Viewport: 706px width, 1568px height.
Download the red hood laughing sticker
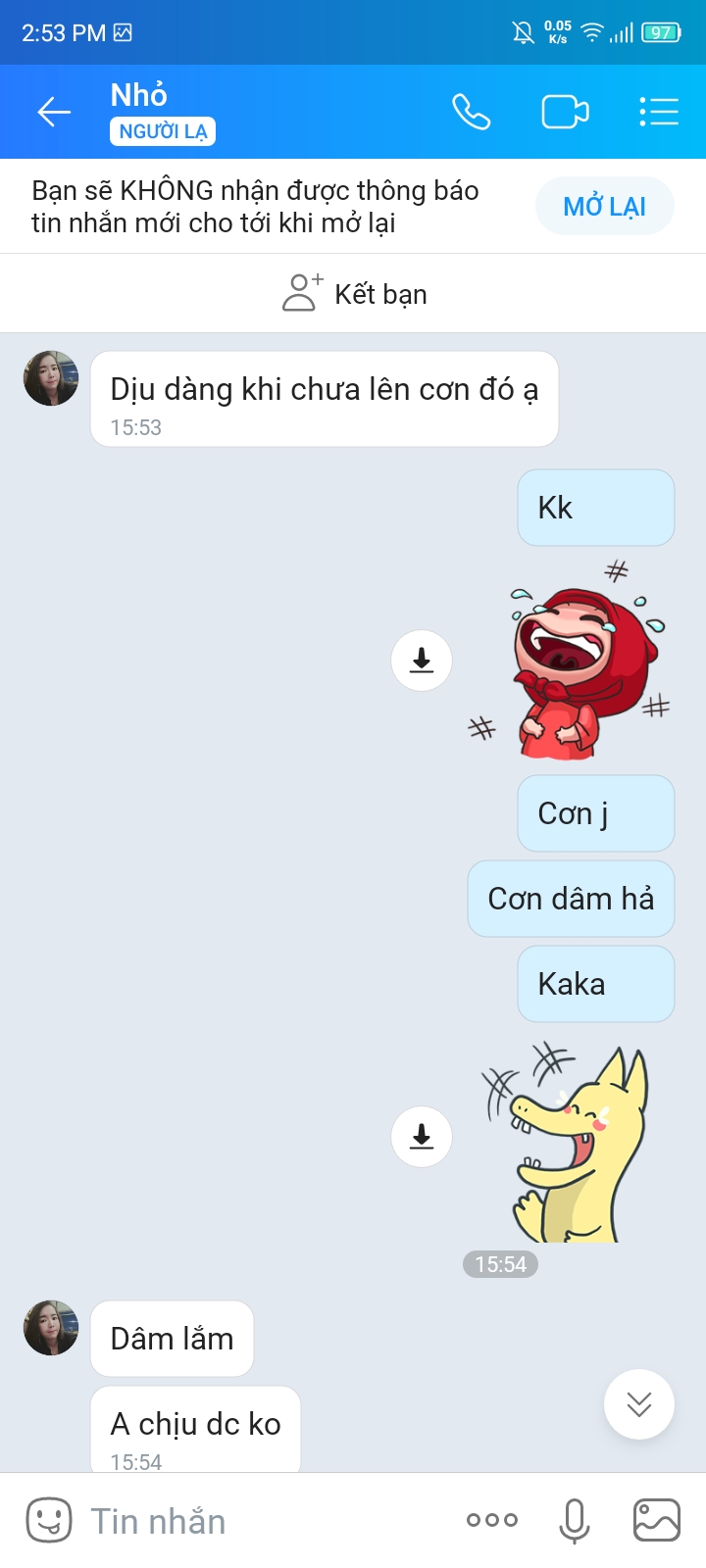pyautogui.click(x=422, y=661)
